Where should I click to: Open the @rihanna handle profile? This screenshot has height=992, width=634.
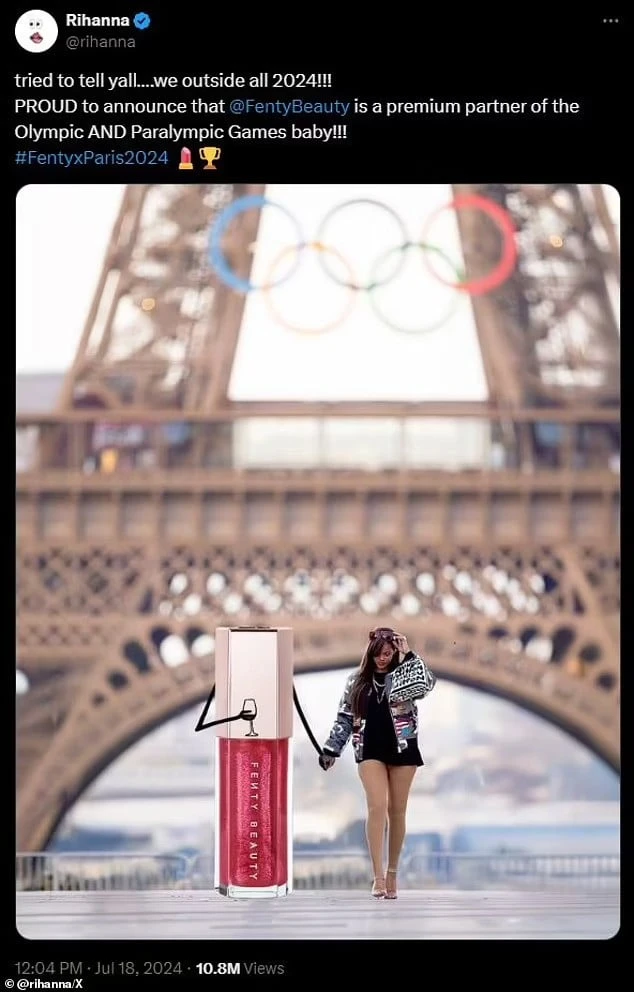point(100,42)
